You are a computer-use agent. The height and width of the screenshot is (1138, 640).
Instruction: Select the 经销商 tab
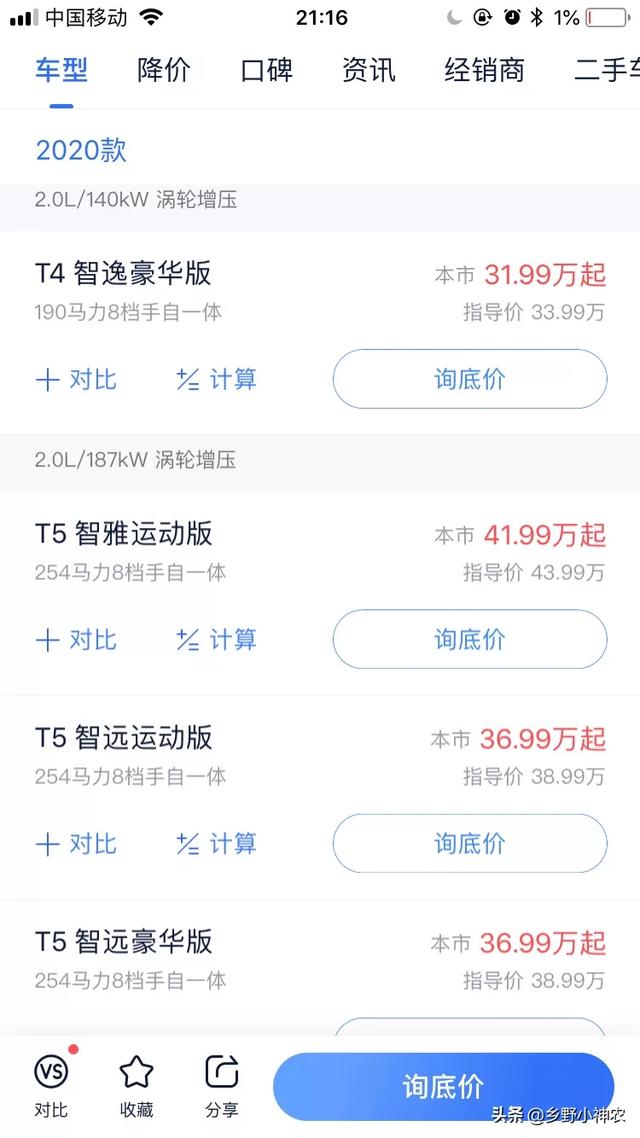tap(484, 70)
